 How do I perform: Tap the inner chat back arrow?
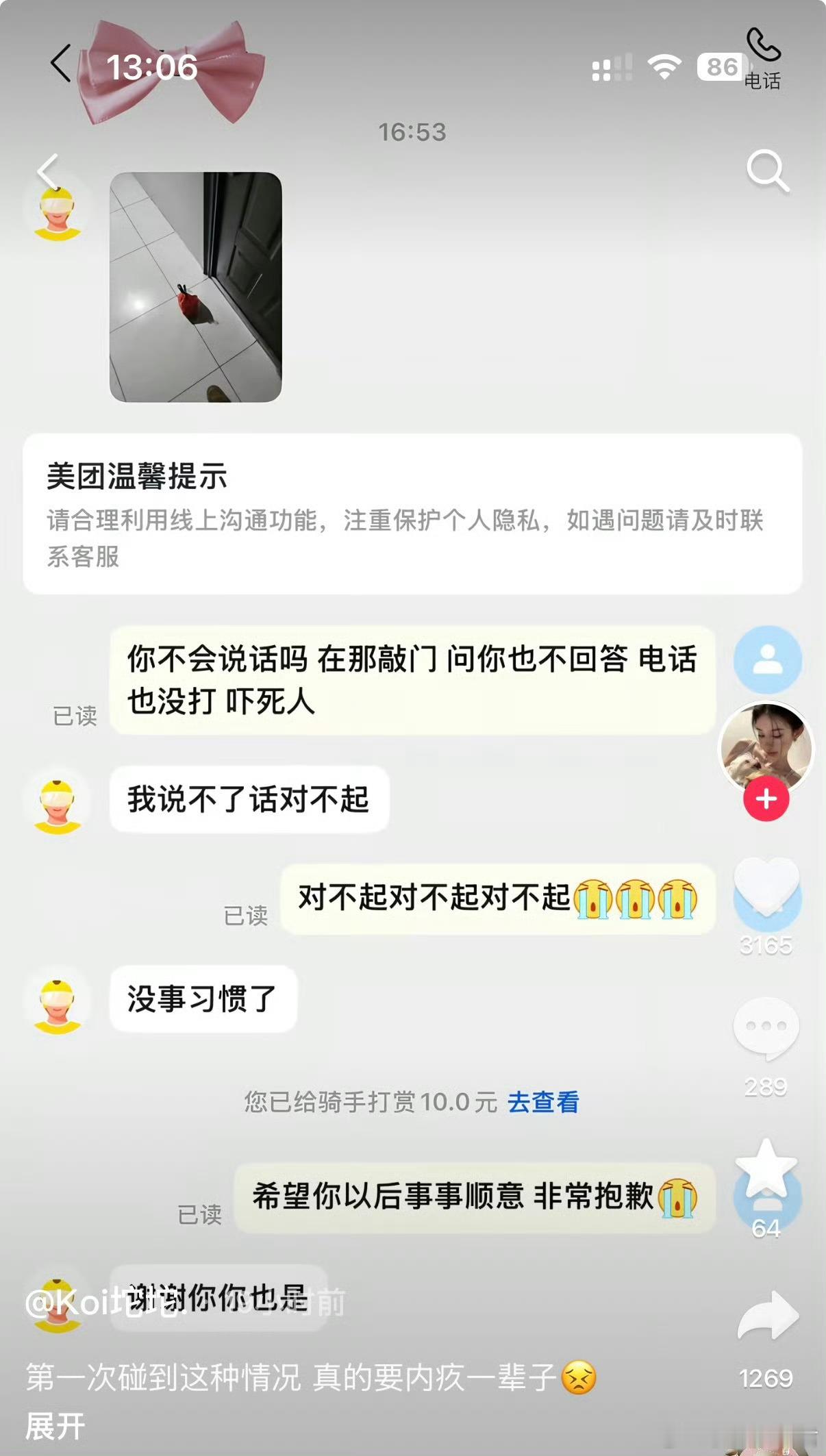(x=49, y=171)
